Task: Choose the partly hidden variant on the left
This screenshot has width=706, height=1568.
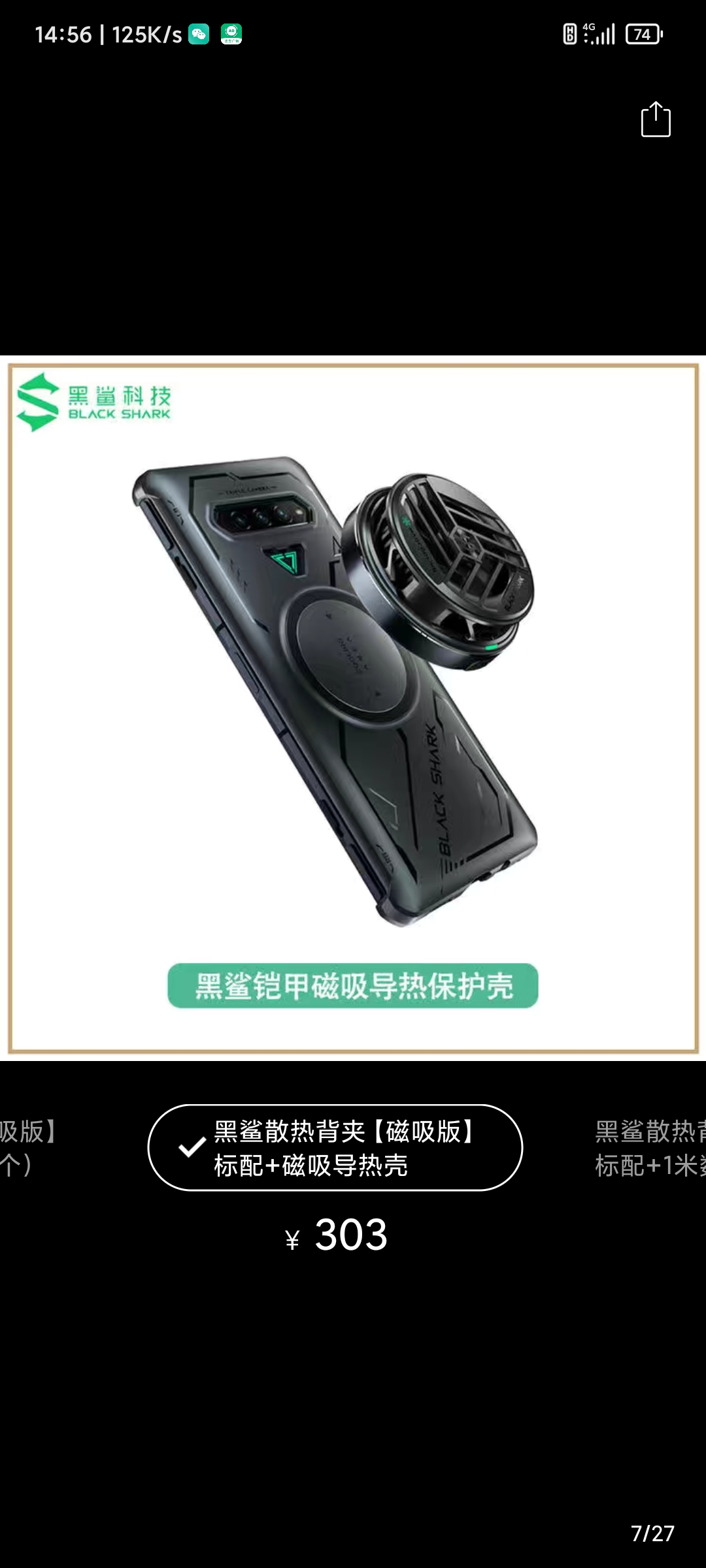Action: coord(28,1148)
